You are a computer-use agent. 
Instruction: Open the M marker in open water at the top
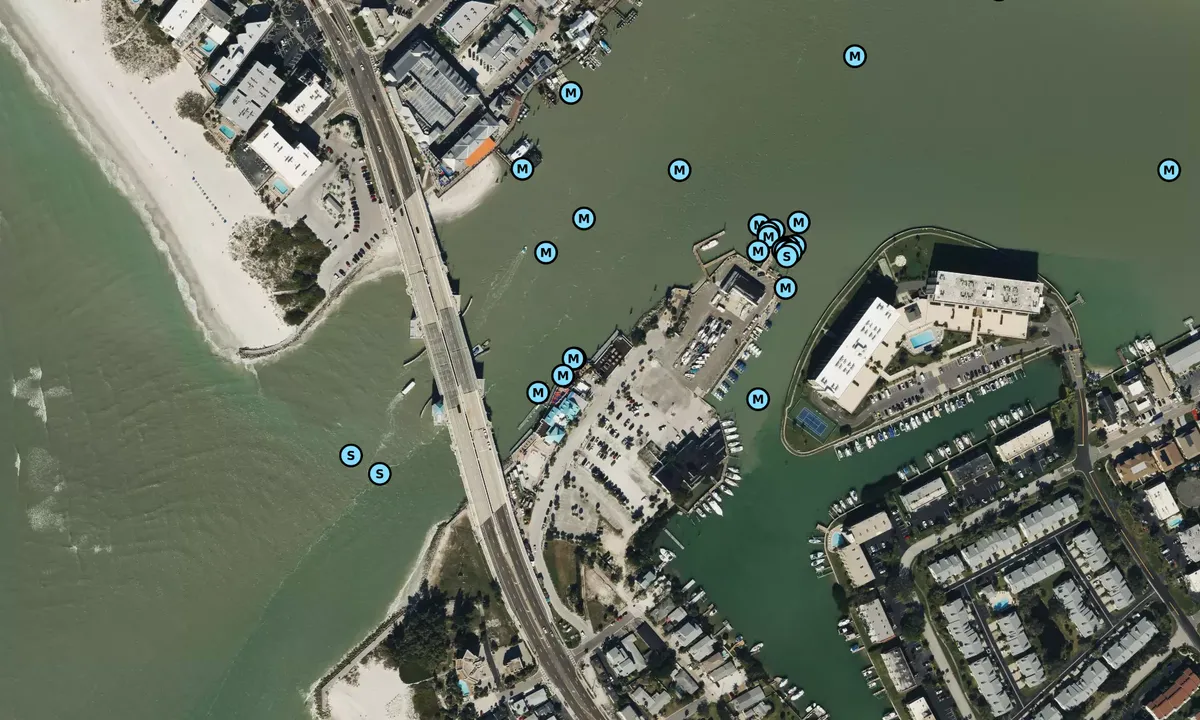[x=854, y=56]
